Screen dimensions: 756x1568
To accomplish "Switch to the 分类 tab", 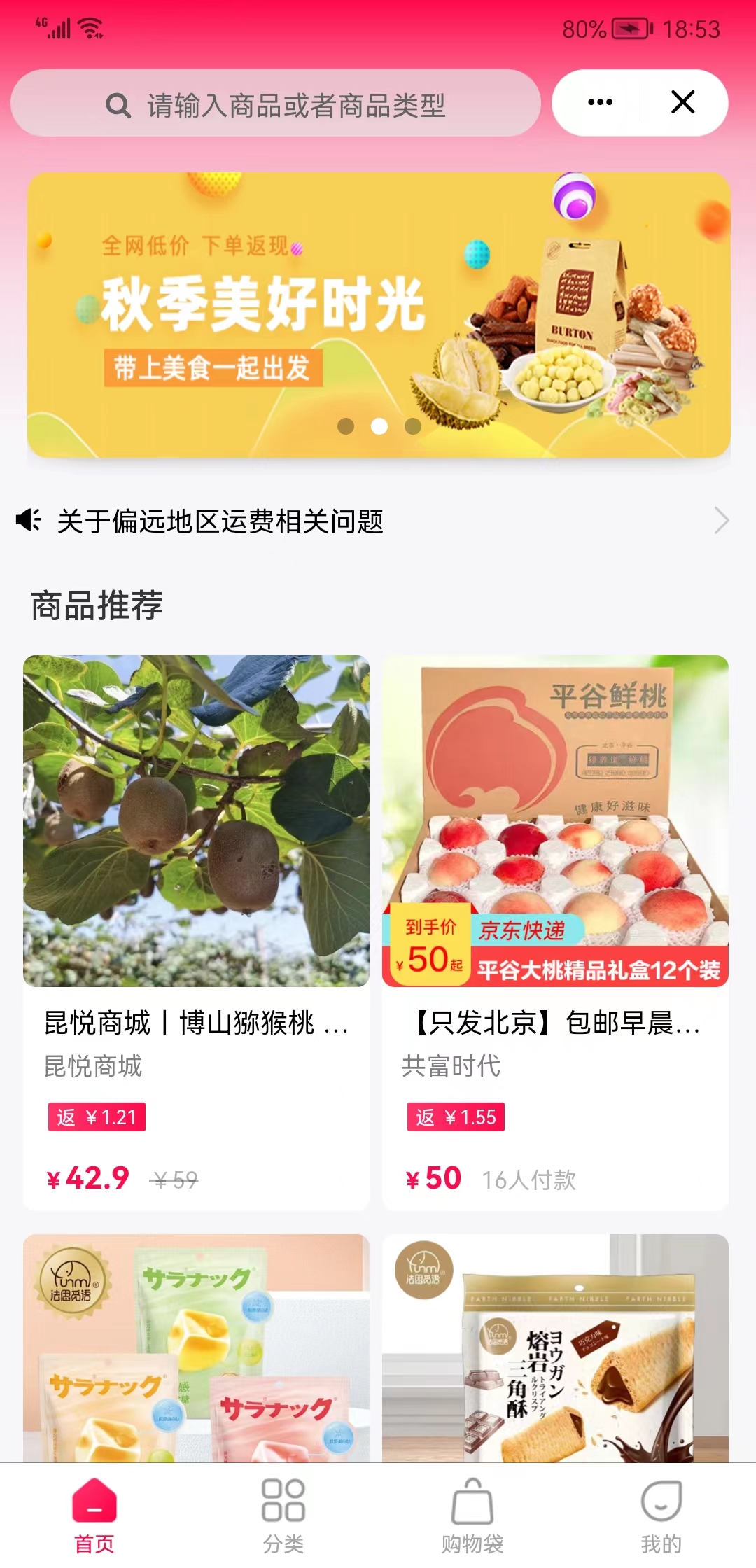I will pos(283,1512).
